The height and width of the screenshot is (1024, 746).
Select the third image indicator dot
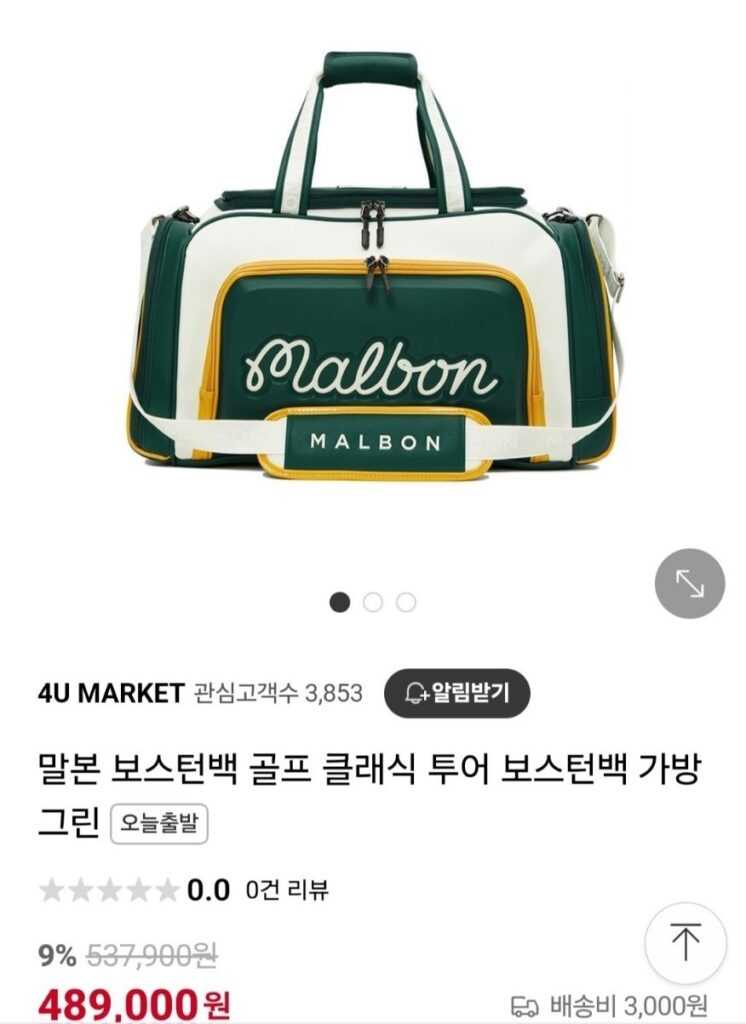tap(405, 602)
